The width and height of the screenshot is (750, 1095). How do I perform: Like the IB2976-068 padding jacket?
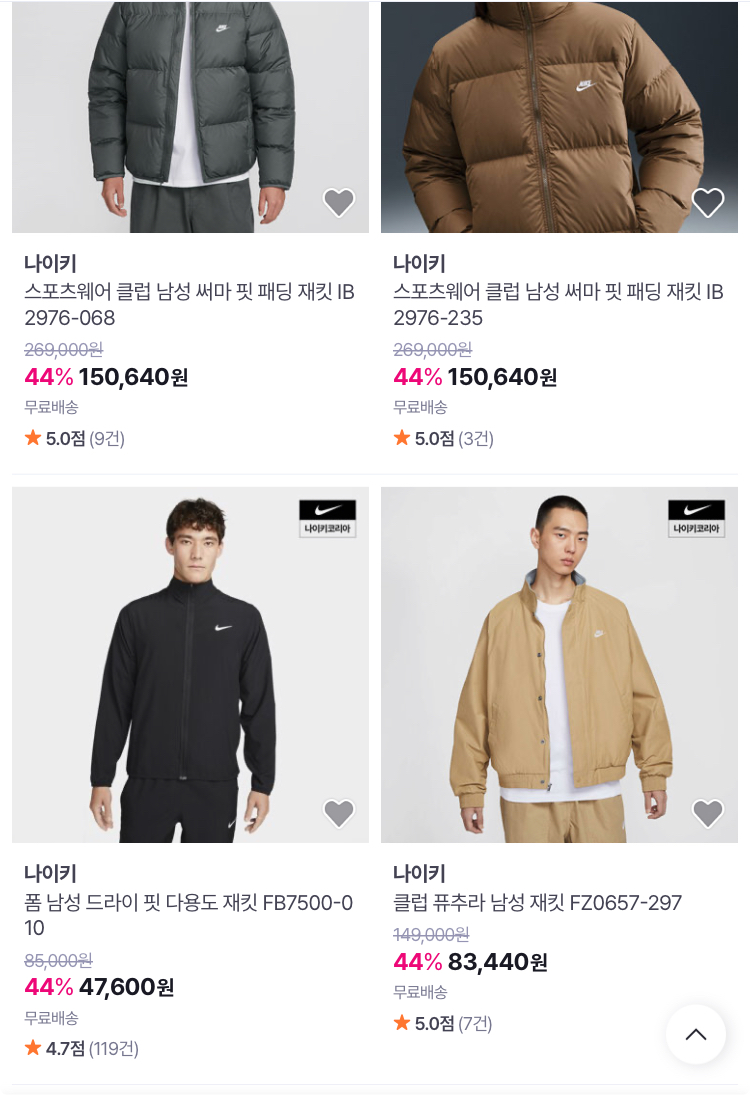pyautogui.click(x=339, y=203)
